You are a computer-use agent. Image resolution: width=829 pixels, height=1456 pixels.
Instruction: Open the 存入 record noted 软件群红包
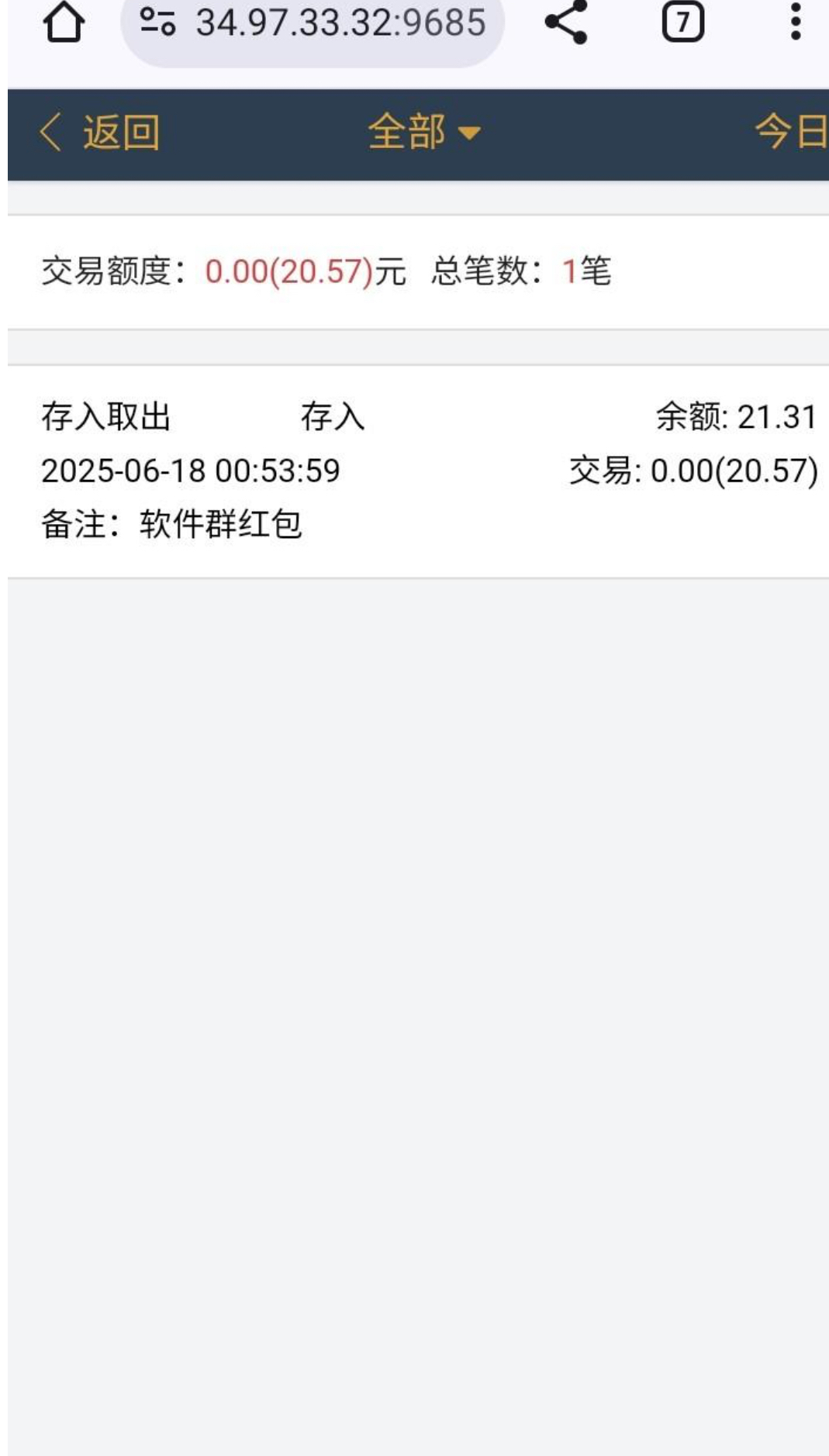pyautogui.click(x=419, y=471)
